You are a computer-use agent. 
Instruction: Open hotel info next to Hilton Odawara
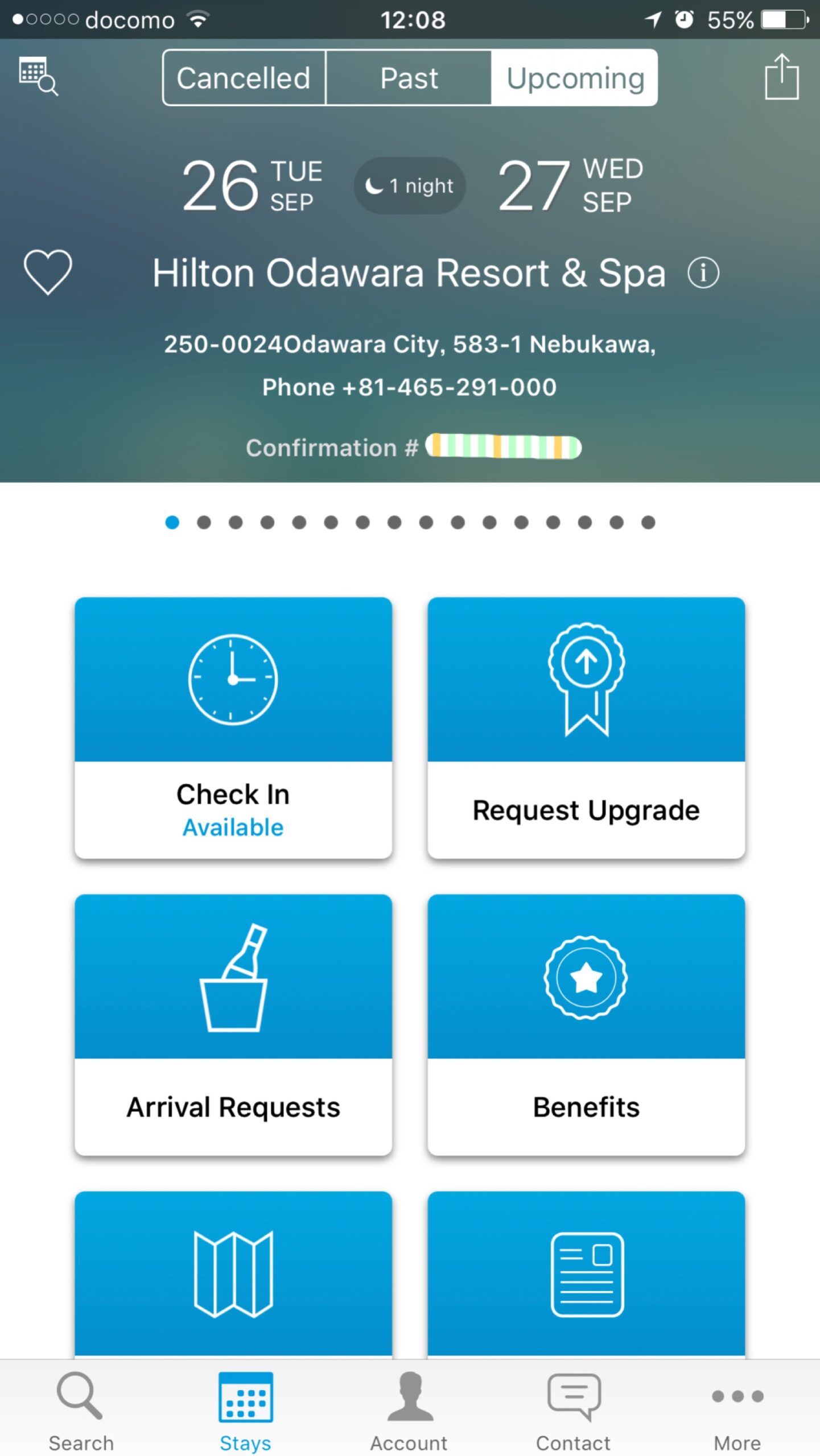click(x=703, y=273)
